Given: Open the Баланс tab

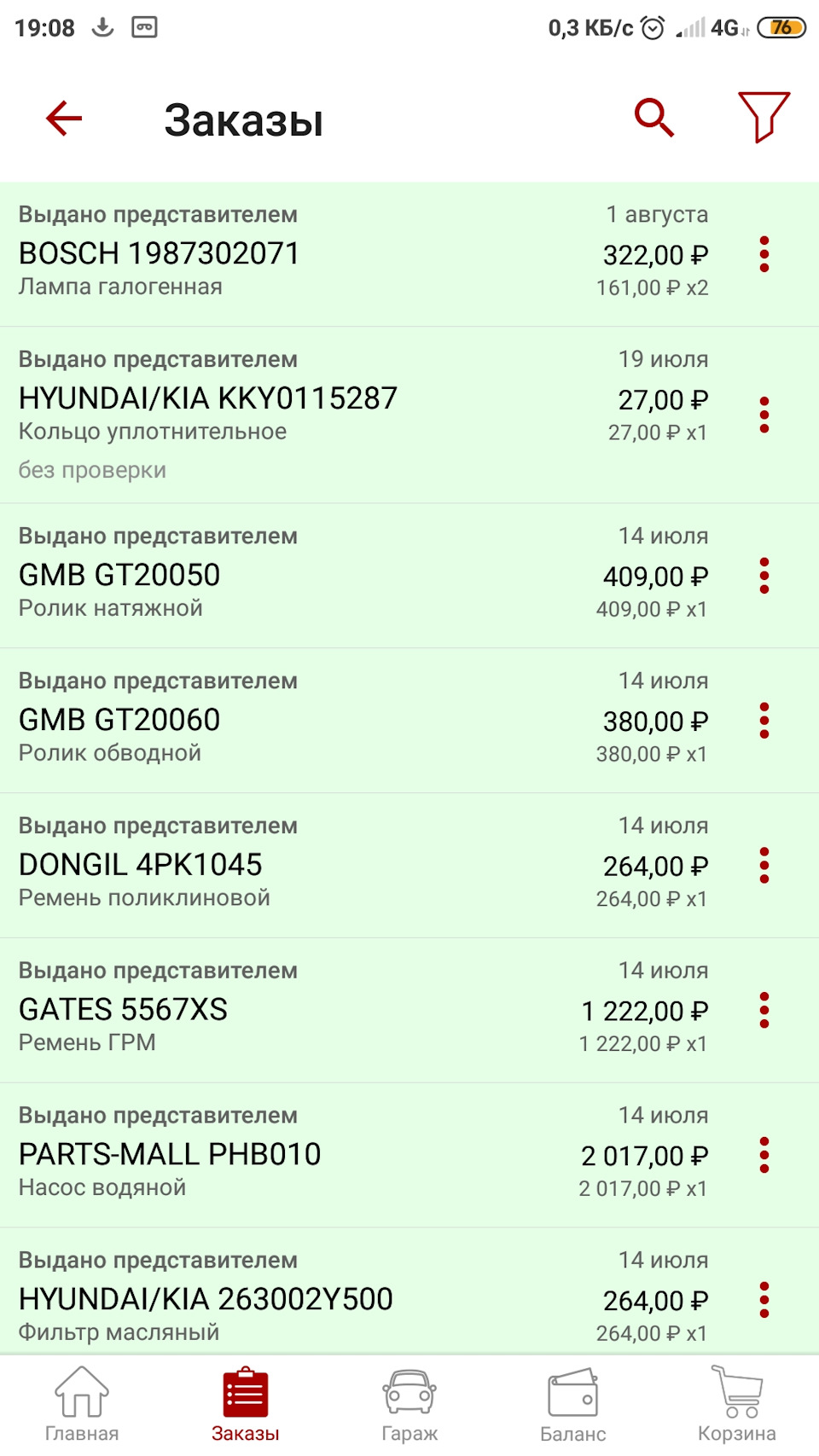Looking at the screenshot, I should click(573, 1404).
